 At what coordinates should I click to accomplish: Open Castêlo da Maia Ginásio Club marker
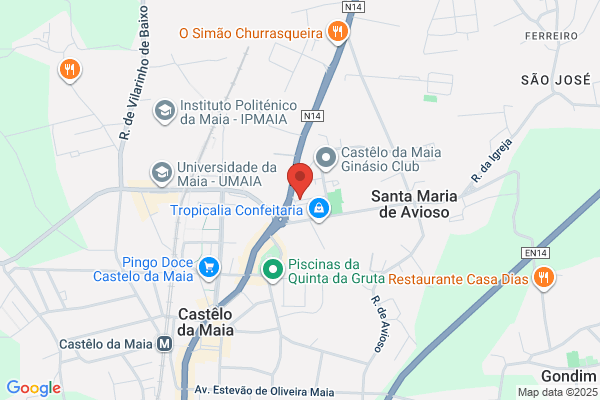pos(326,158)
